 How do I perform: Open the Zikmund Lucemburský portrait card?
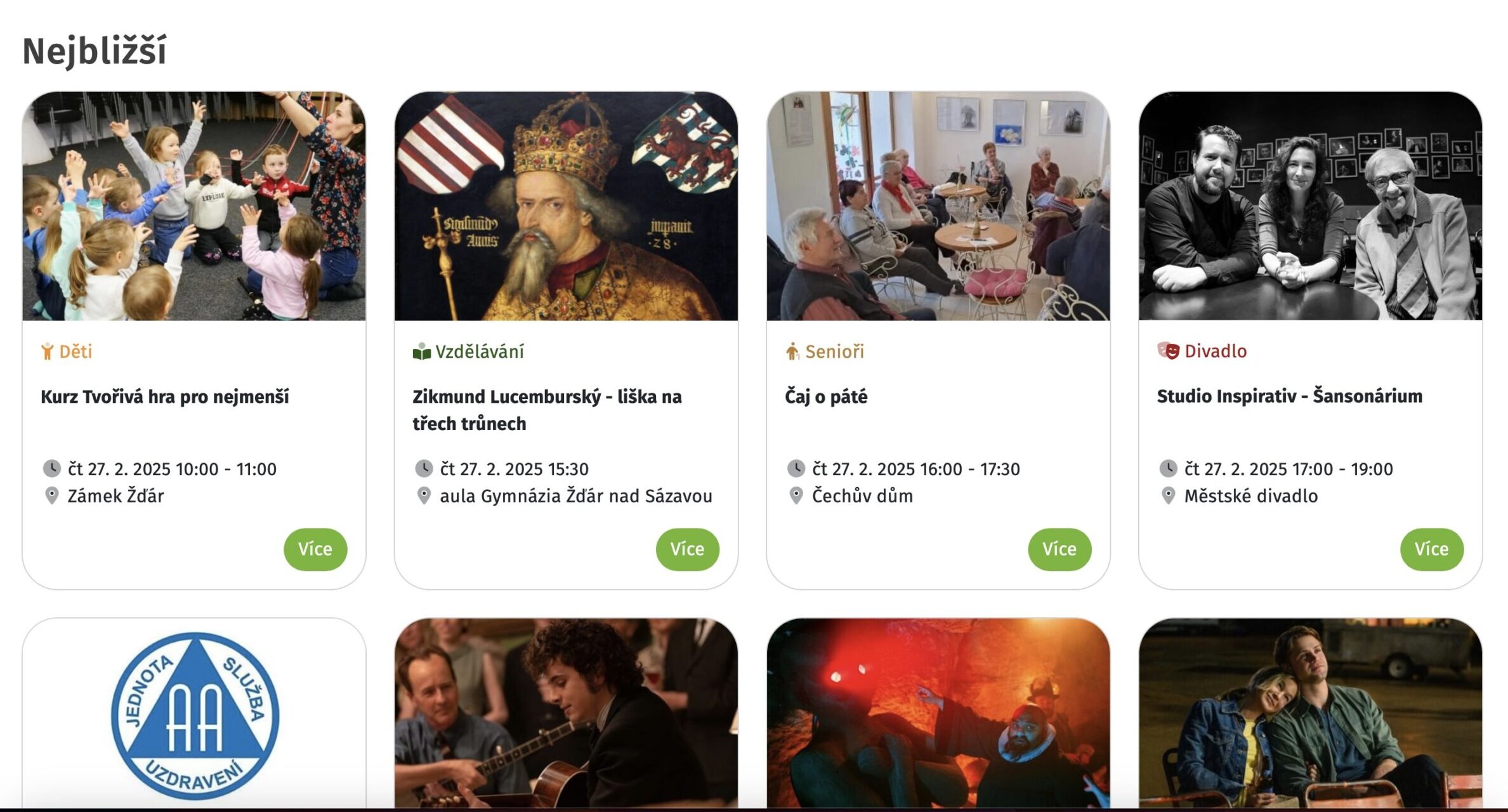(x=566, y=206)
